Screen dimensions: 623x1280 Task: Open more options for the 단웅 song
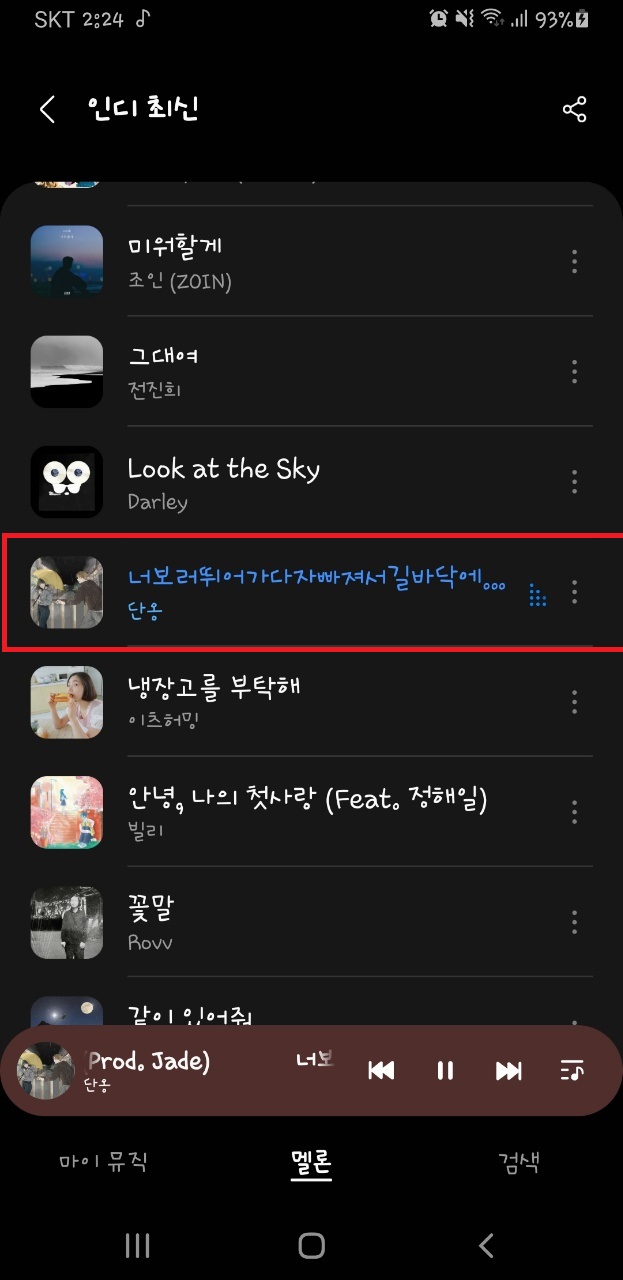(x=574, y=592)
